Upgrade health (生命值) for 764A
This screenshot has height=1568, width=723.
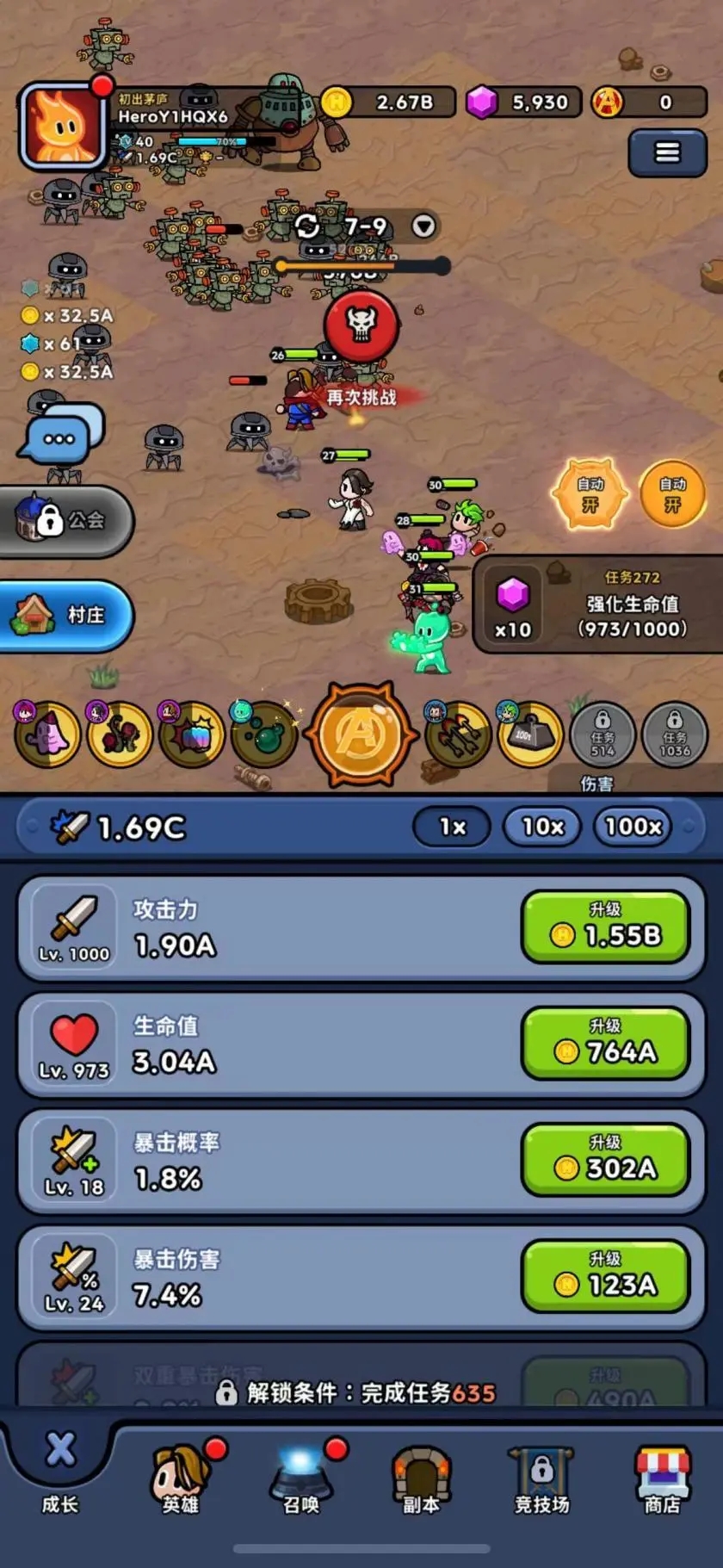click(605, 1043)
